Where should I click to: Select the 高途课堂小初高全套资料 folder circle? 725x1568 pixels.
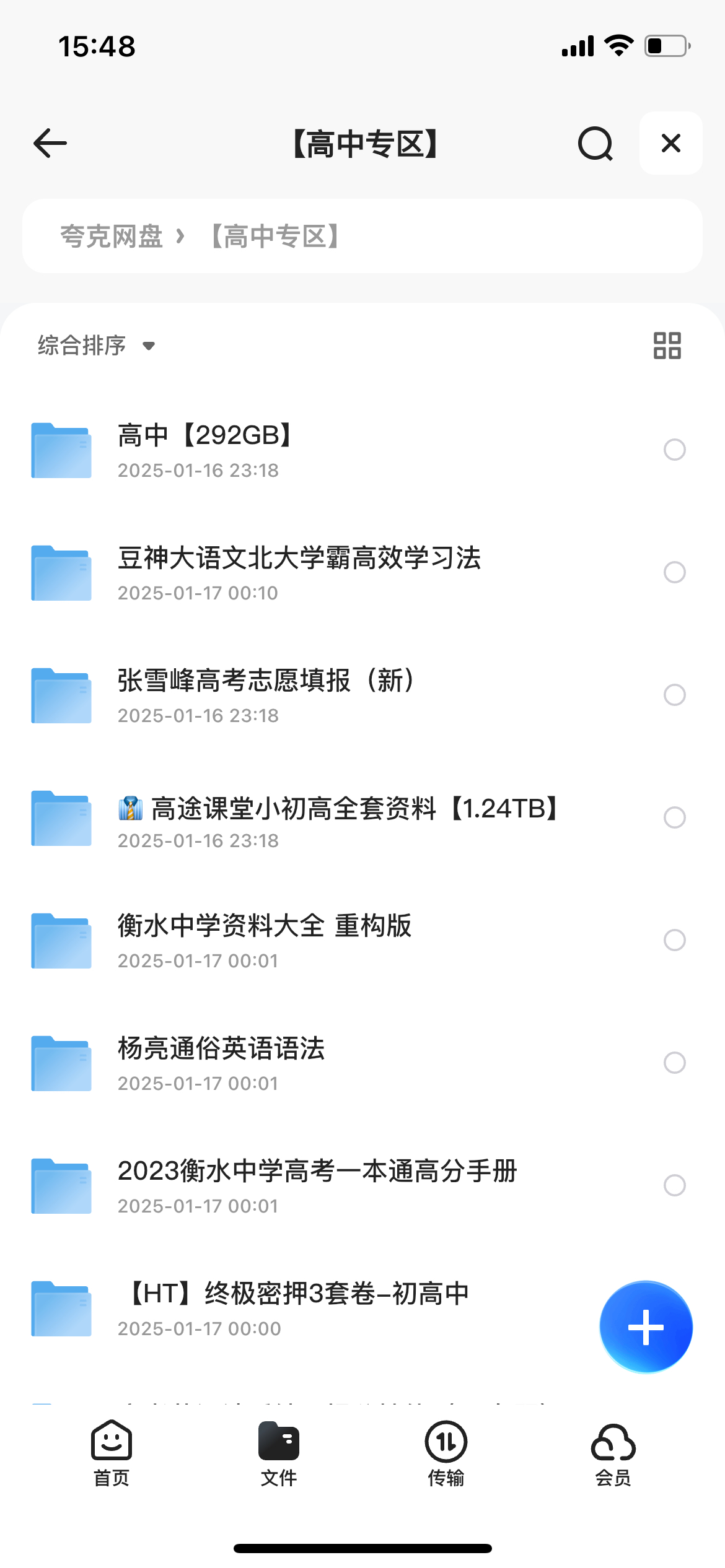click(x=675, y=817)
